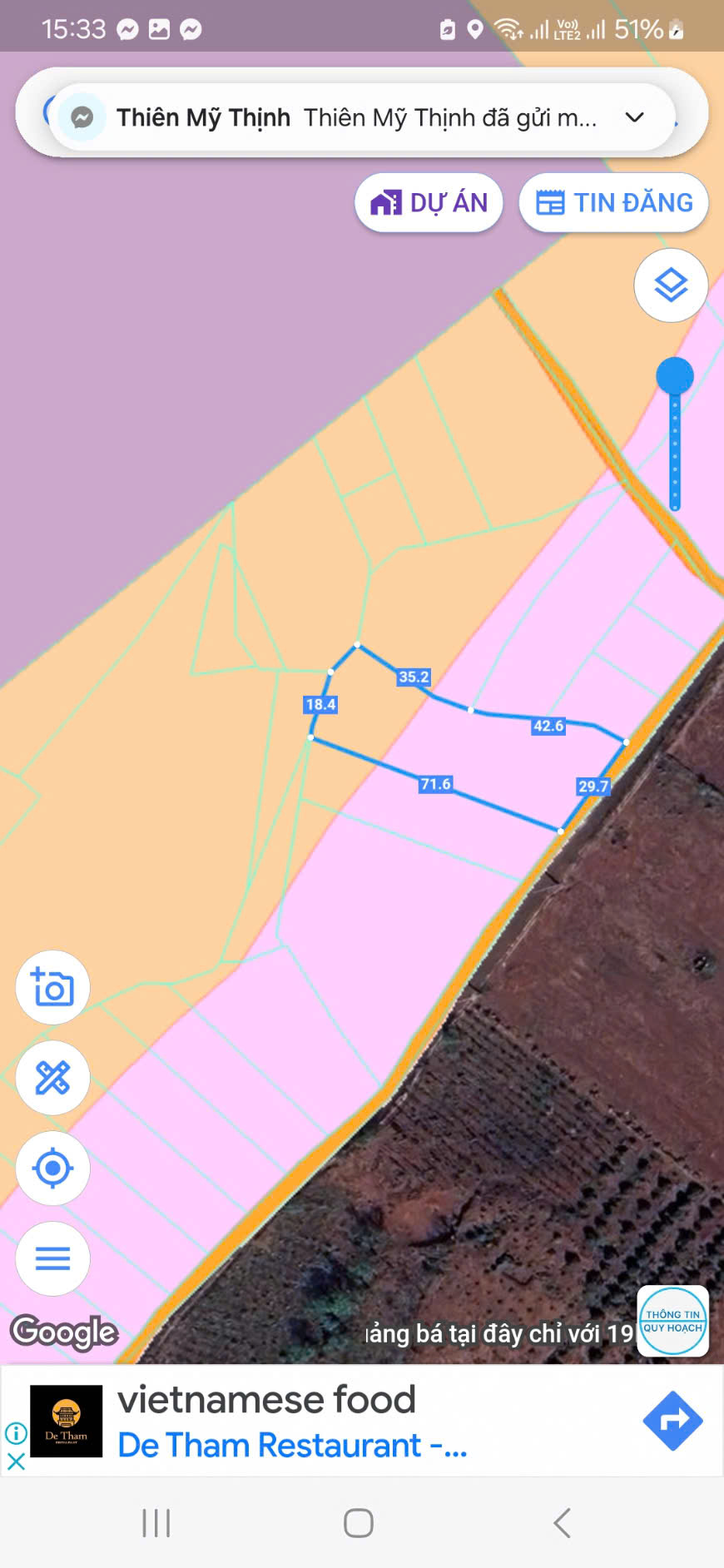Screen dimensions: 724x1568
Task: Close the advertisement banner
Action: tap(16, 1461)
